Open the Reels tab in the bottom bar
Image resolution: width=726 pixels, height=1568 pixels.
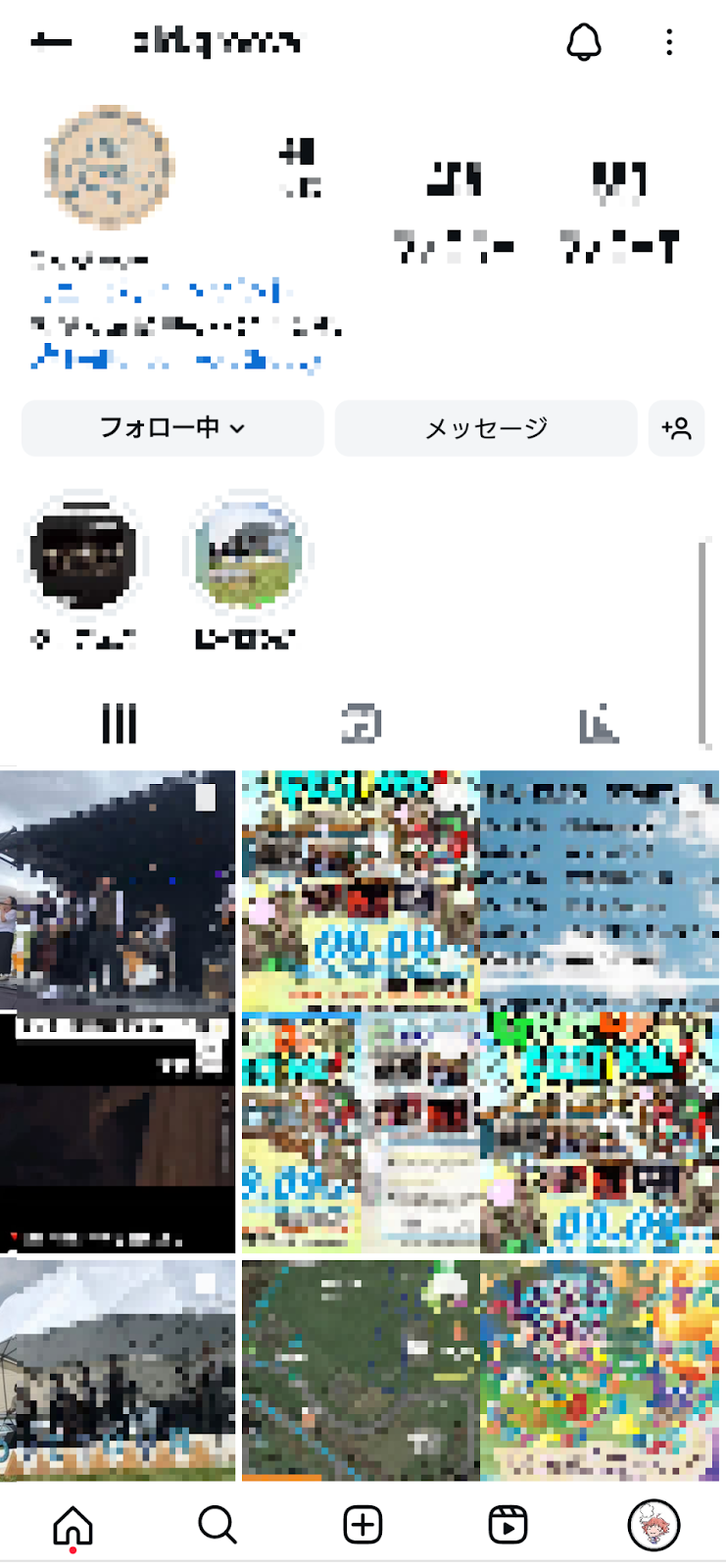(x=508, y=1525)
